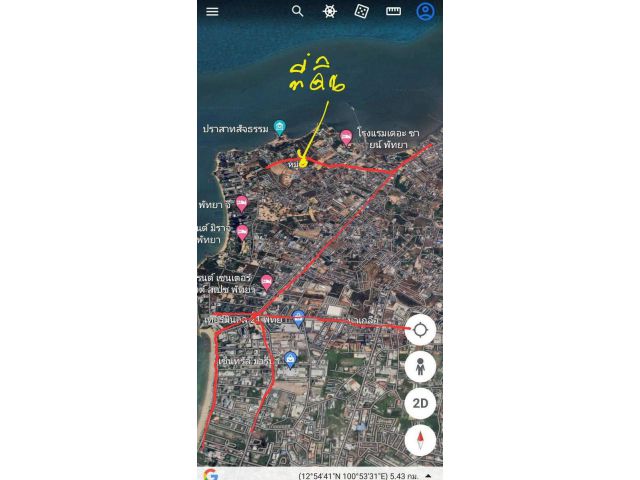This screenshot has height=480, width=640.
Task: Center map on my location
Action: click(x=420, y=329)
